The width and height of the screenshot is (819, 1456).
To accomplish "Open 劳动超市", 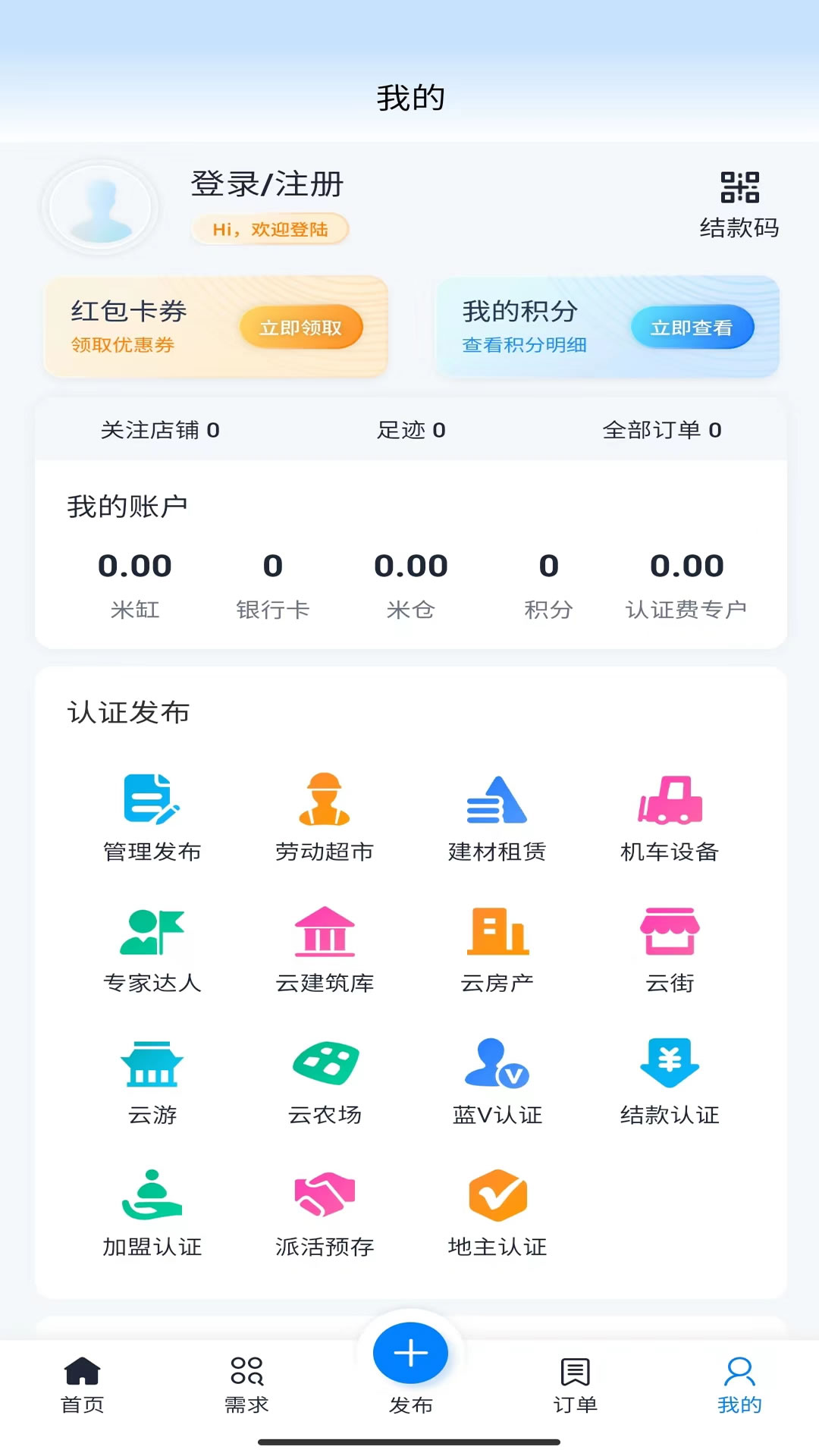I will (x=325, y=817).
